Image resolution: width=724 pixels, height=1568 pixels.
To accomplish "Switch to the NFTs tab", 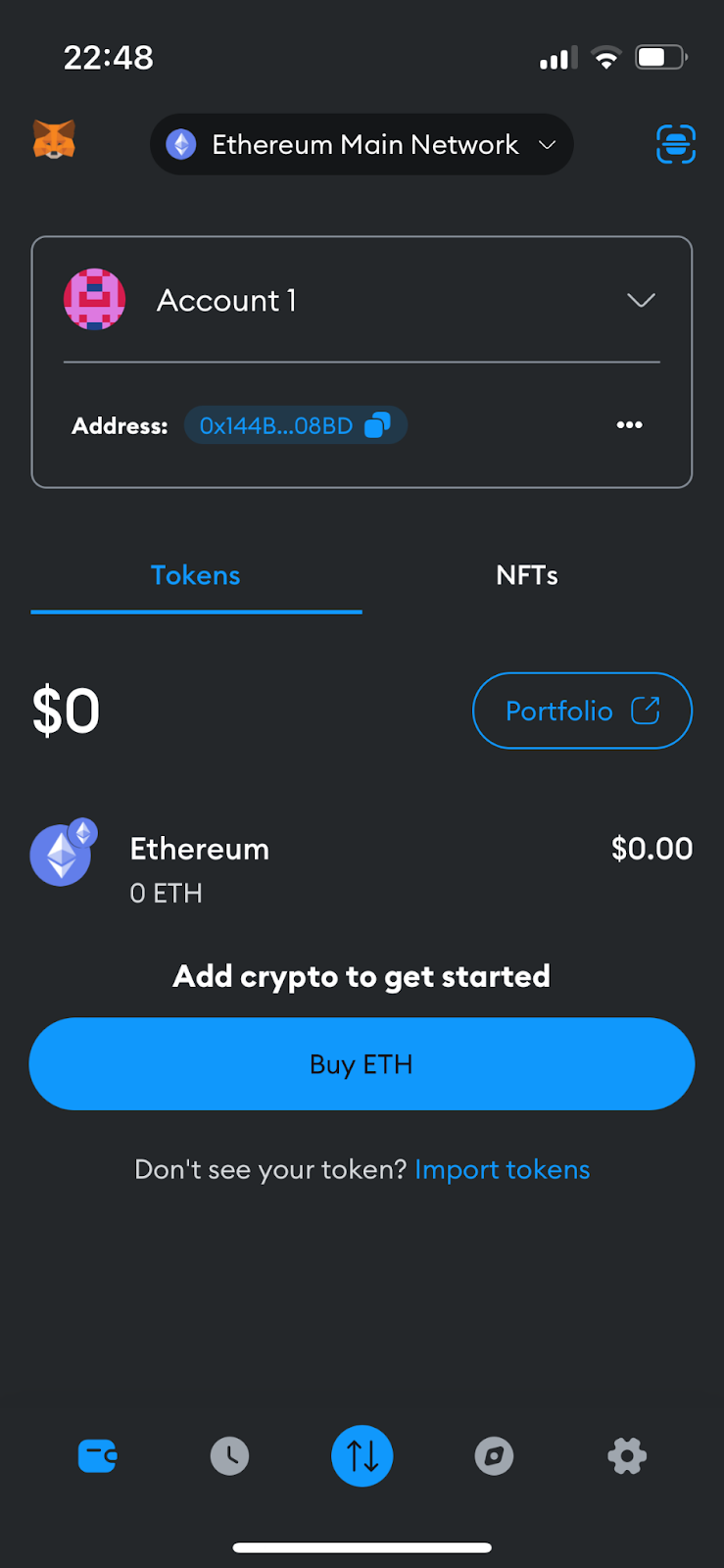I will tap(527, 575).
